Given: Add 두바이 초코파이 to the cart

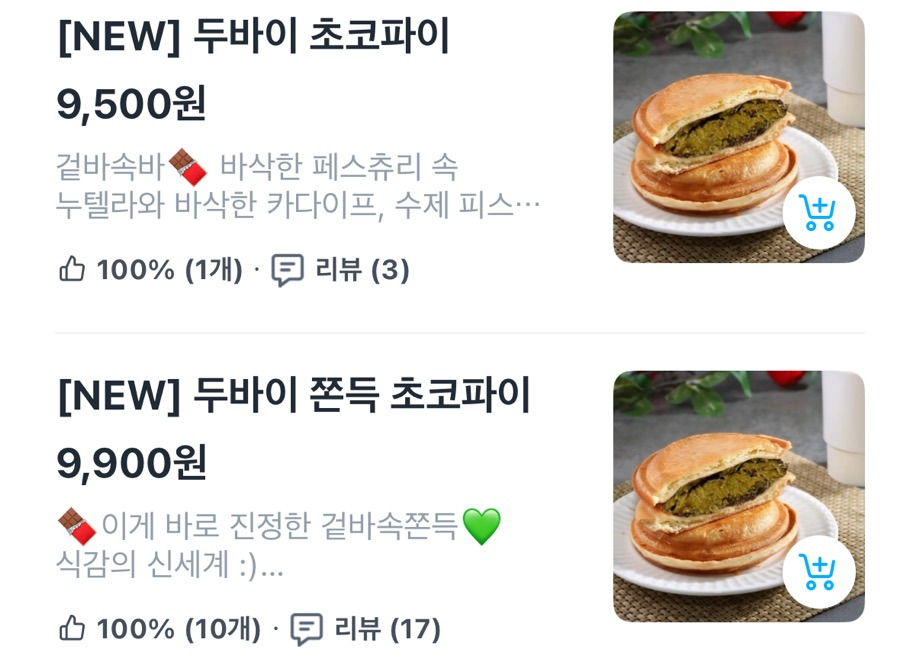Looking at the screenshot, I should coord(818,212).
